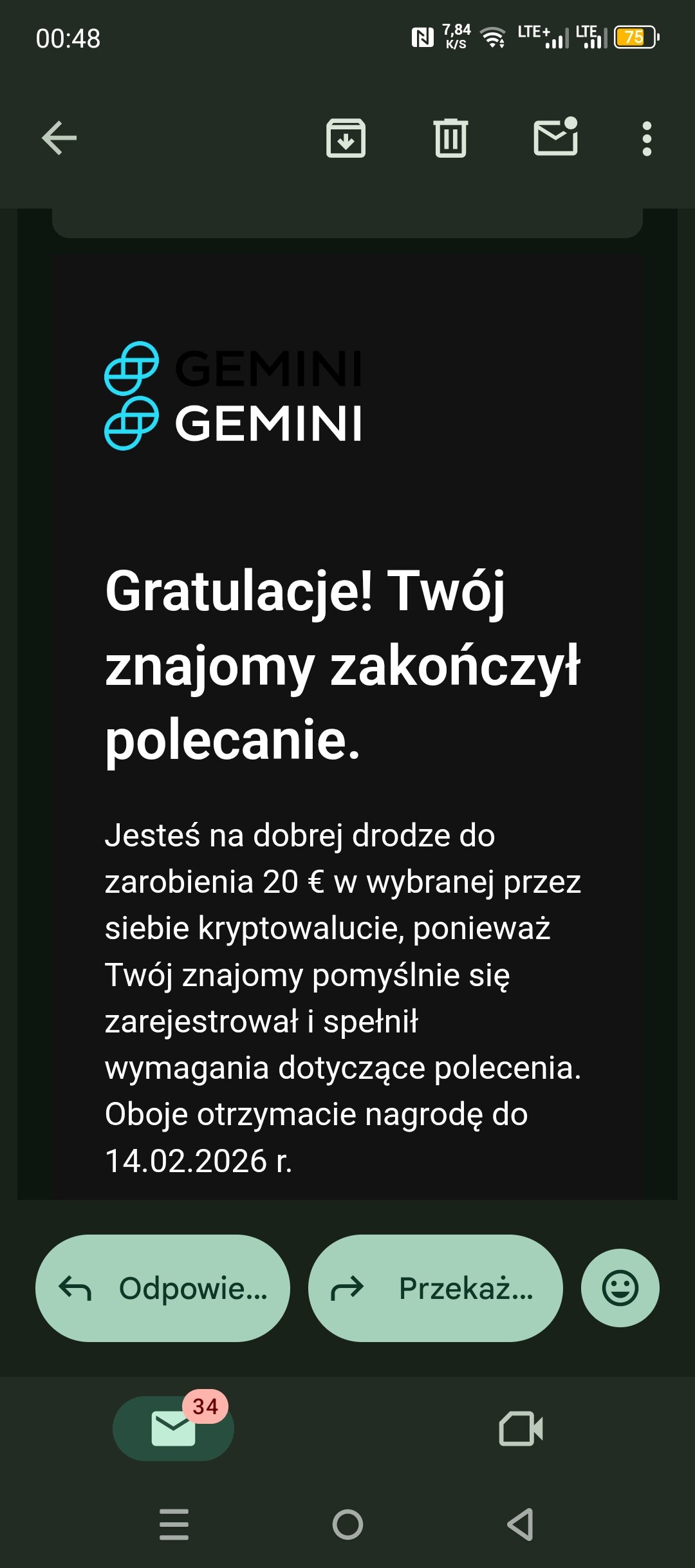
Task: Switch to the Meet video tab
Action: pos(521,1428)
